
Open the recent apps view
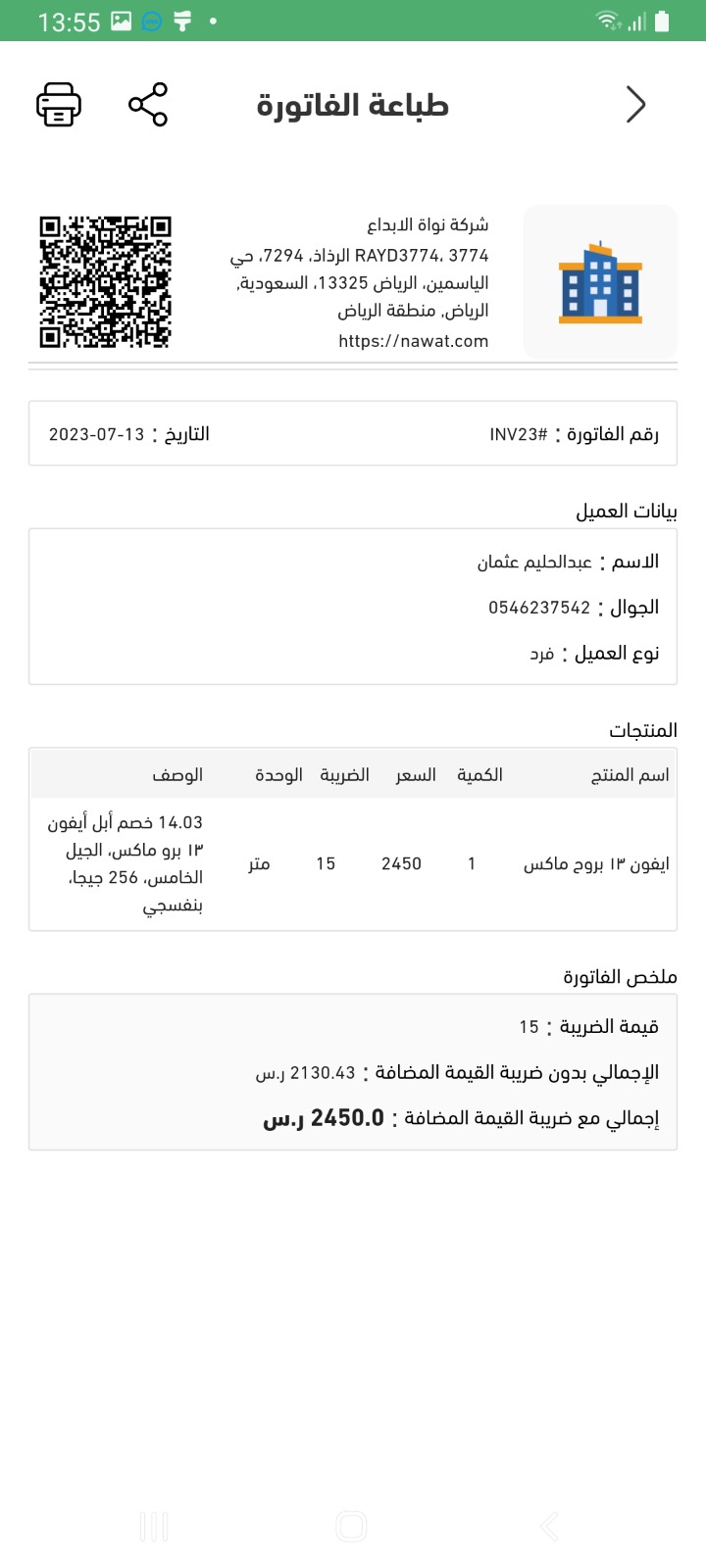[x=154, y=1526]
